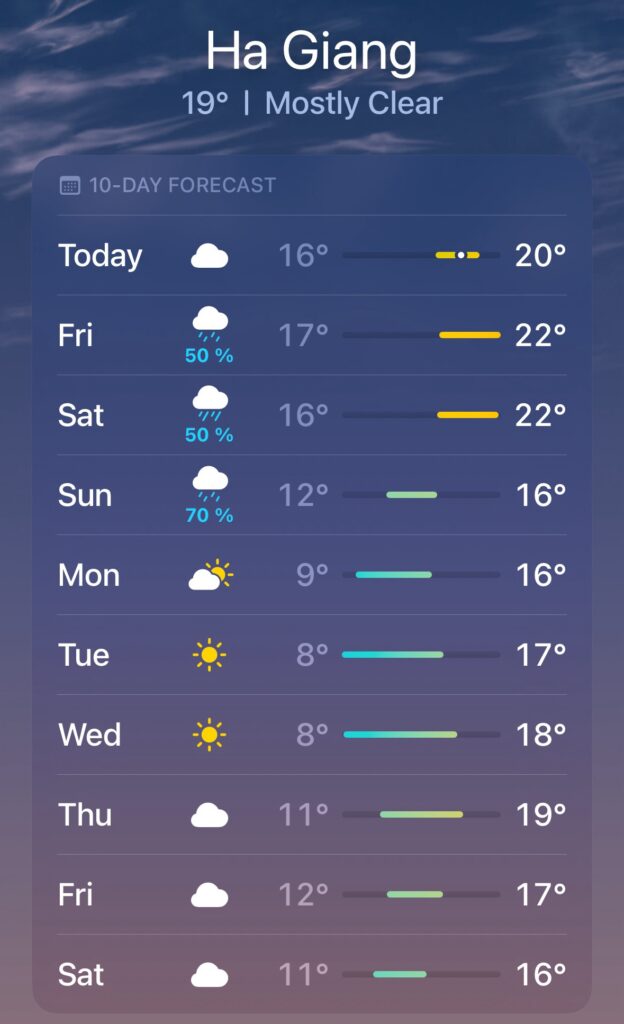The width and height of the screenshot is (624, 1024).
Task: View Thursday's cloudy forecast details
Action: point(312,815)
